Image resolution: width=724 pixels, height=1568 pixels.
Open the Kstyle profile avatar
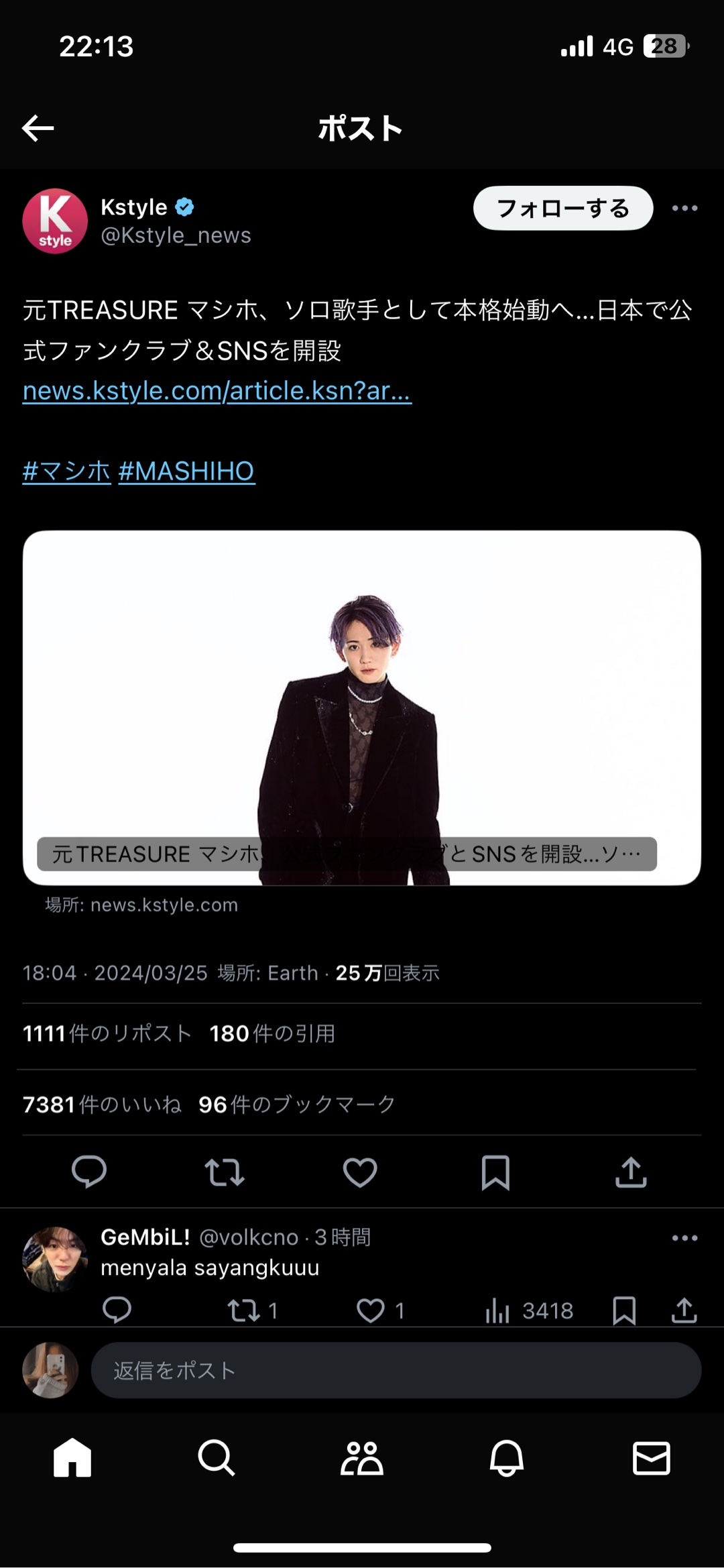tap(55, 221)
